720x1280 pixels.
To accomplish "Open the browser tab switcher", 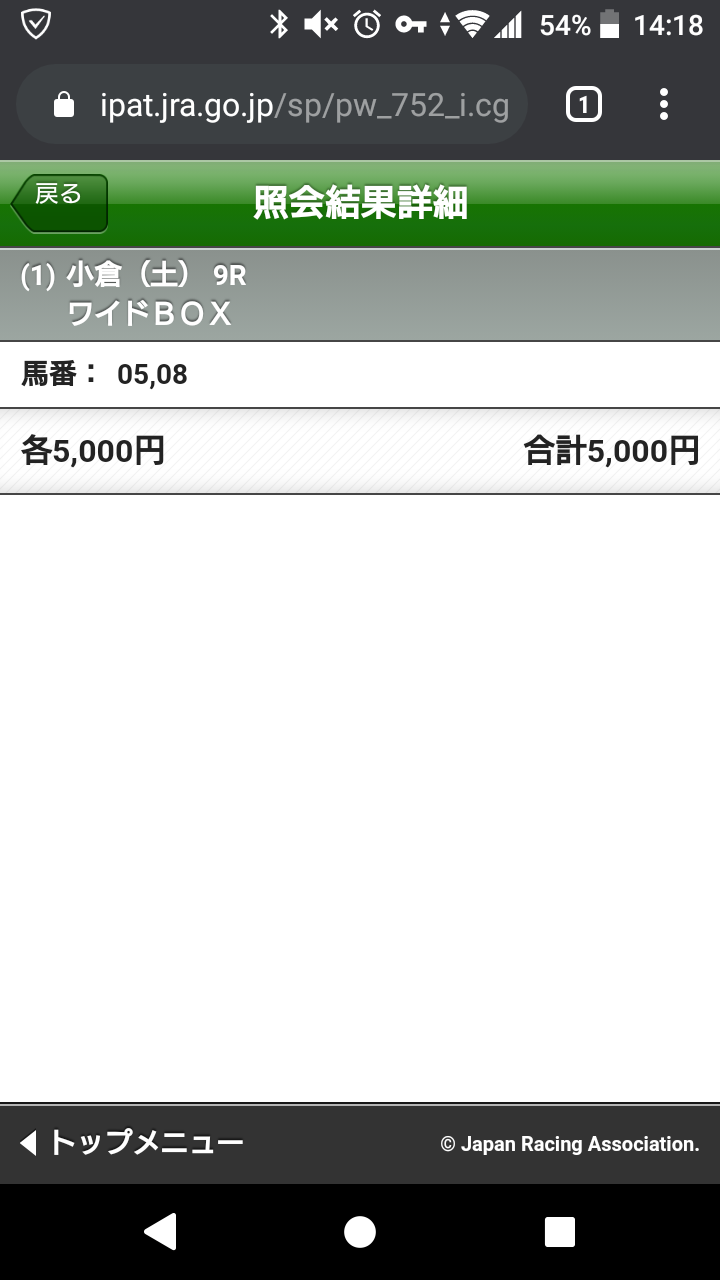I will (x=584, y=105).
